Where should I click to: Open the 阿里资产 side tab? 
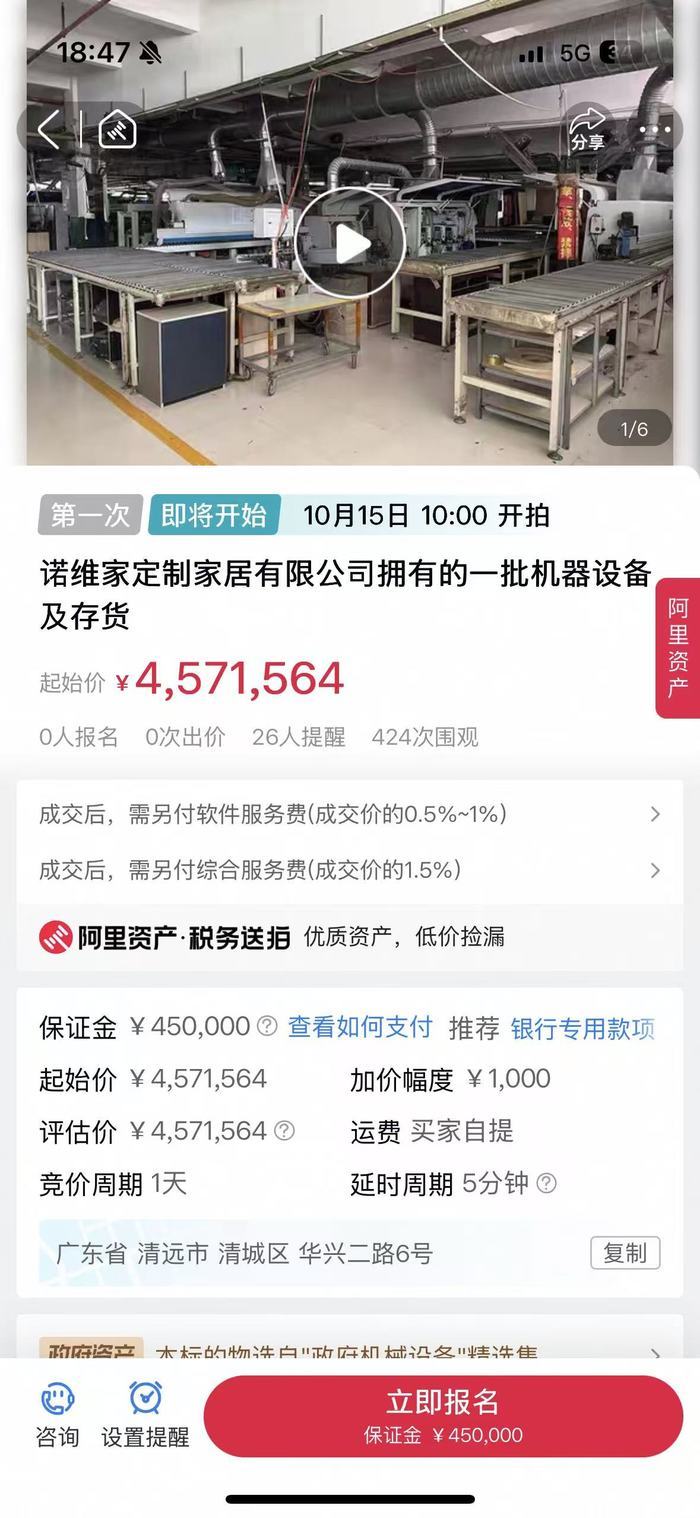point(679,647)
